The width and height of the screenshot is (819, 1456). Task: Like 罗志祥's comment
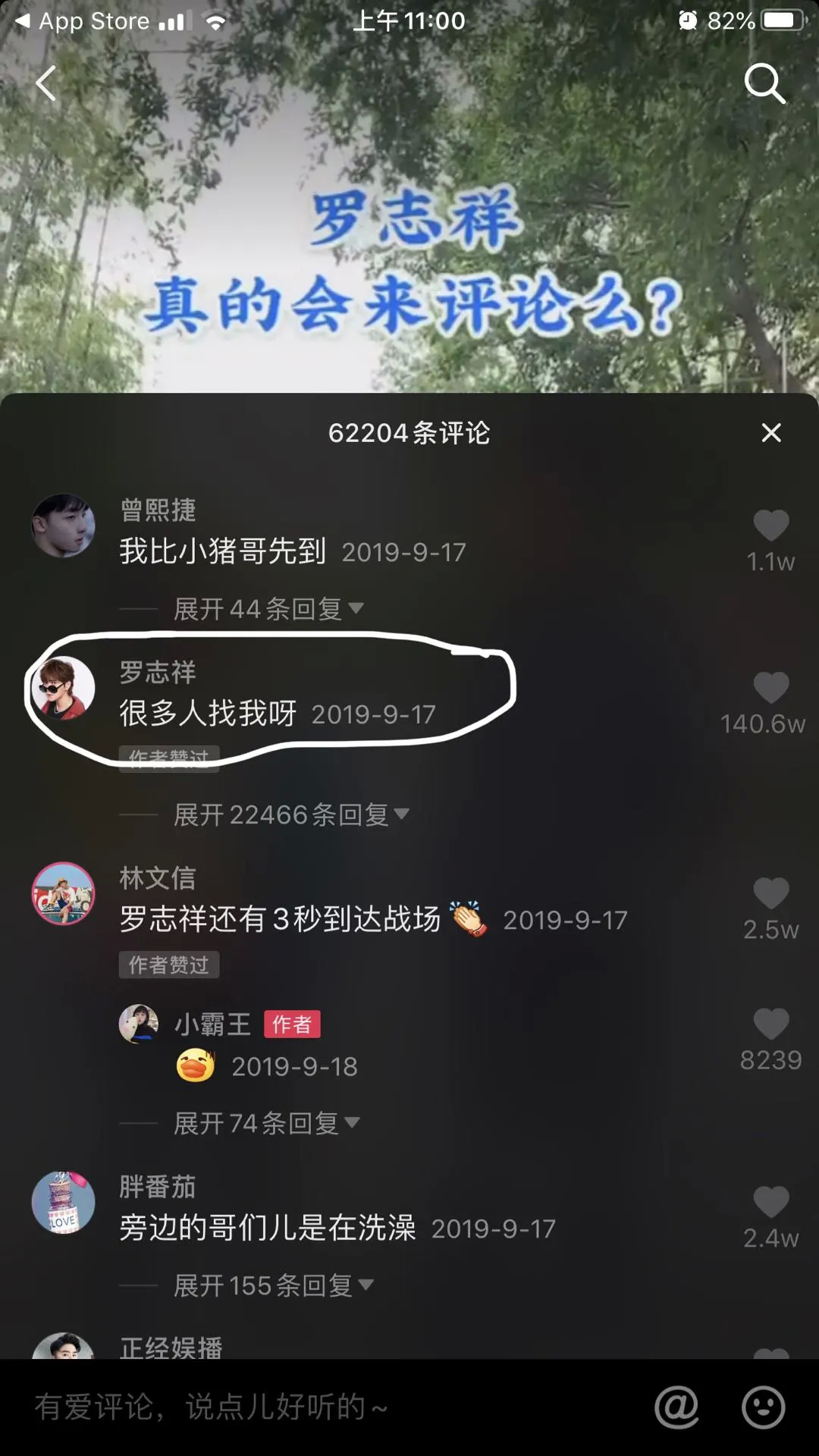pyautogui.click(x=770, y=689)
